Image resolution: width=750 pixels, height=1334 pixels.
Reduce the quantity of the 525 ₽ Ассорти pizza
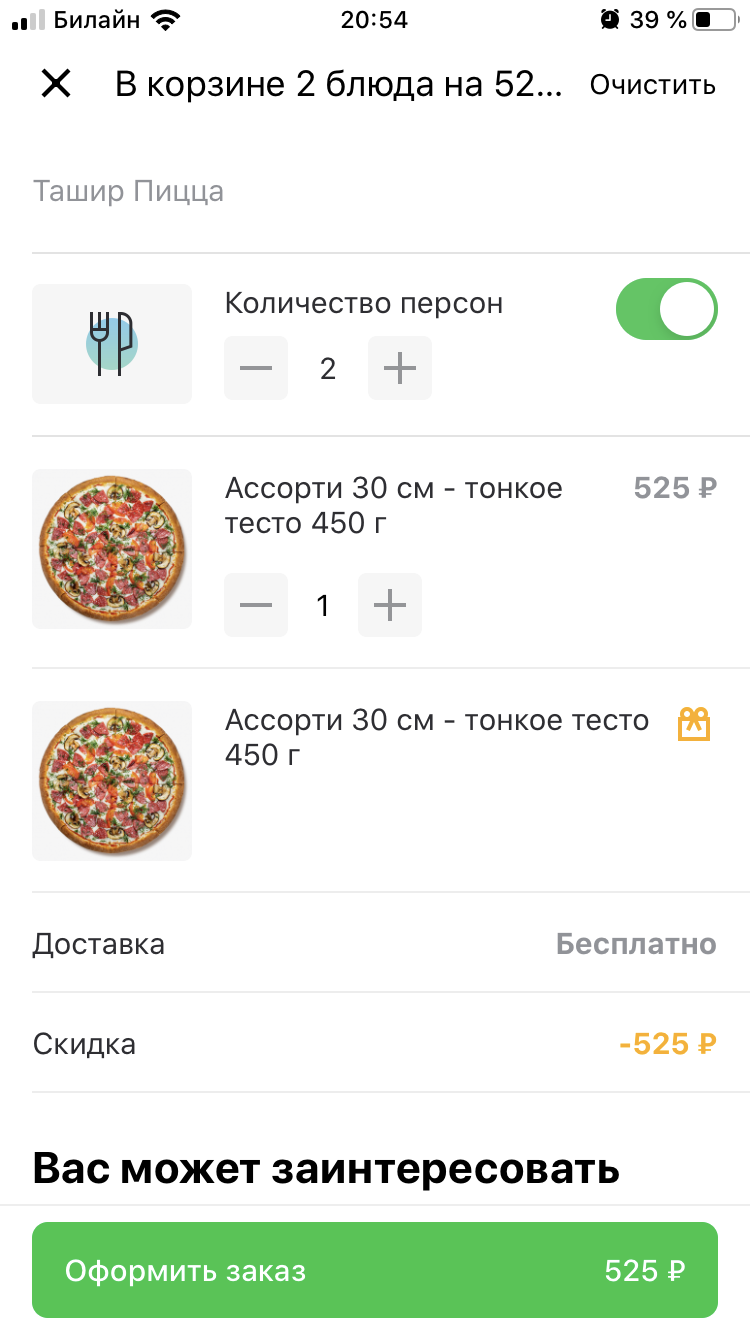tap(256, 605)
